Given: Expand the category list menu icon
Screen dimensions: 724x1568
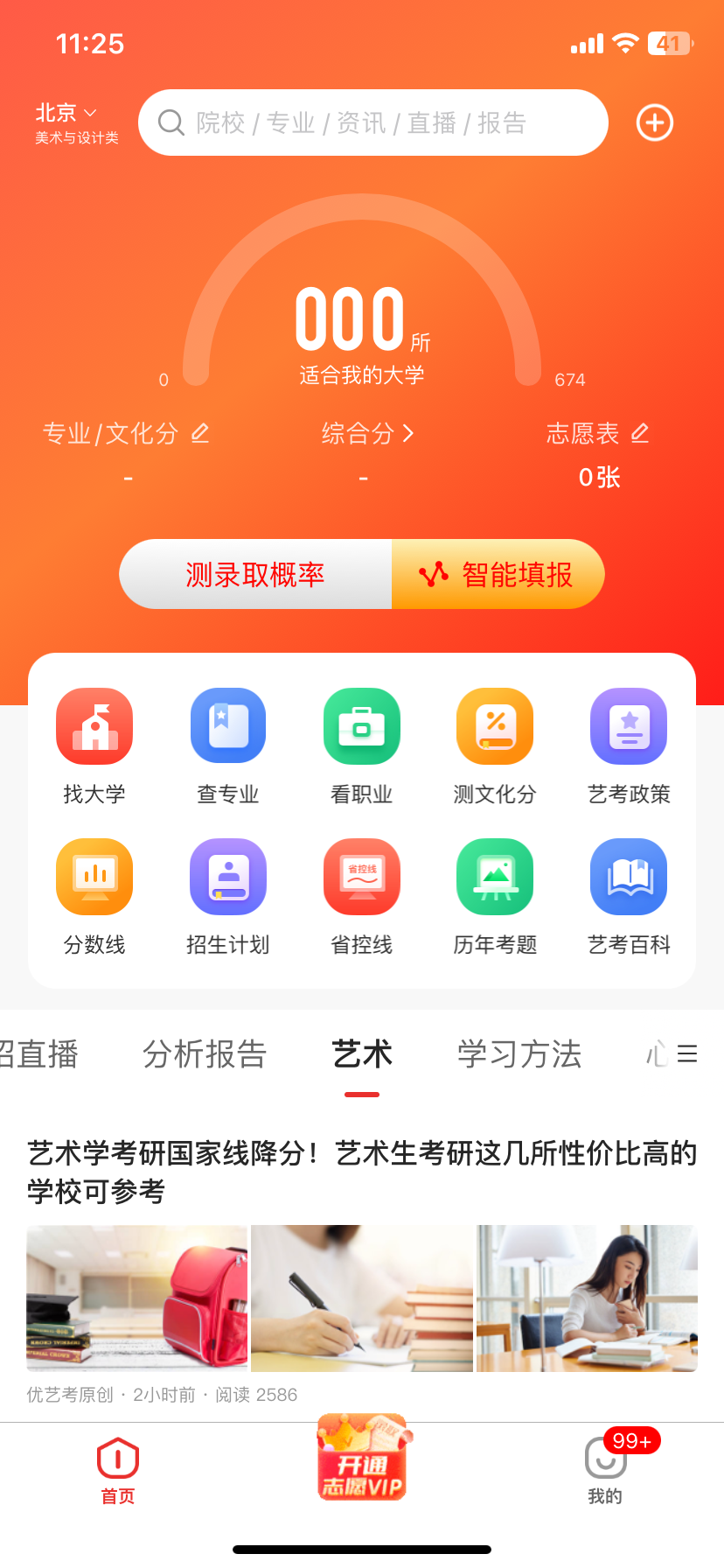Looking at the screenshot, I should (687, 1054).
